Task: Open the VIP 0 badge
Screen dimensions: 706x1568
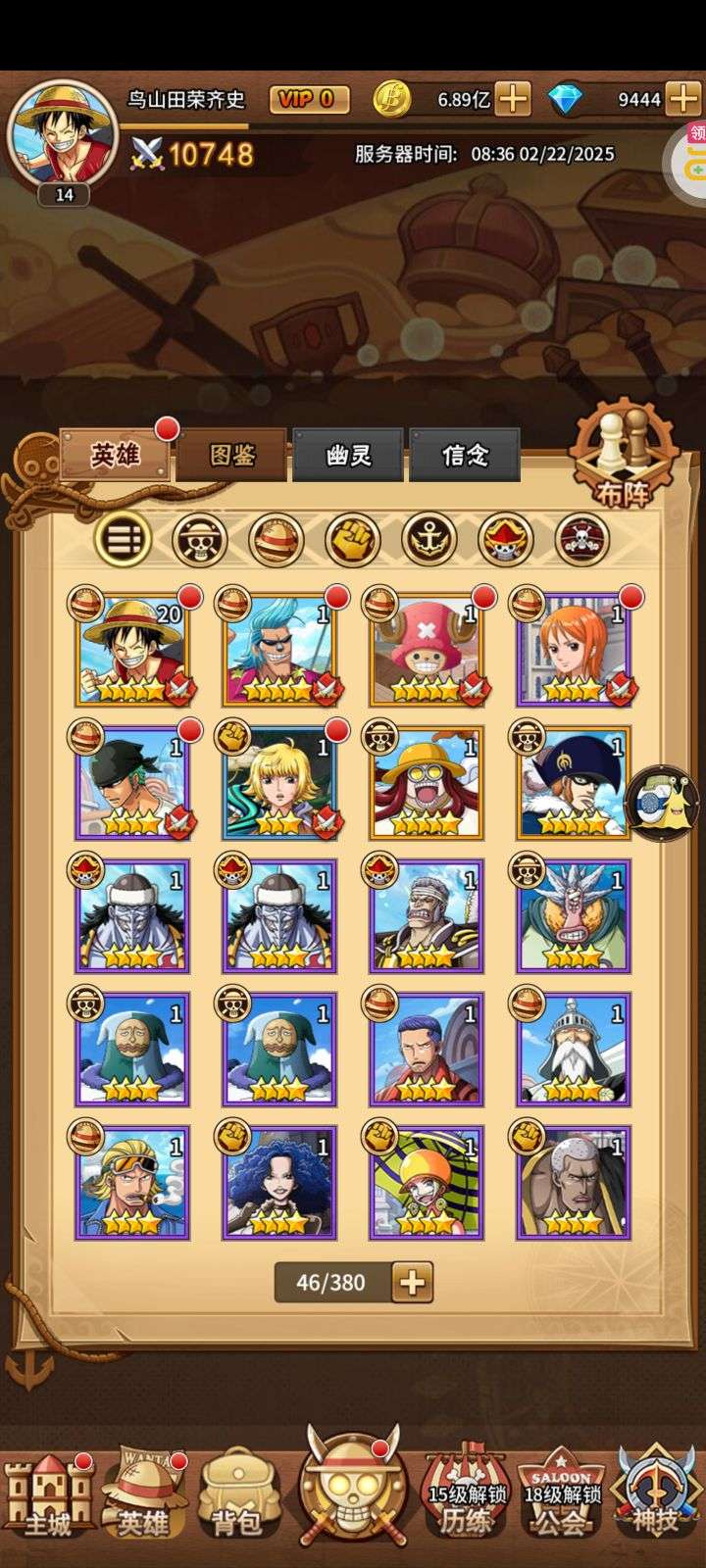Action: coord(309,99)
